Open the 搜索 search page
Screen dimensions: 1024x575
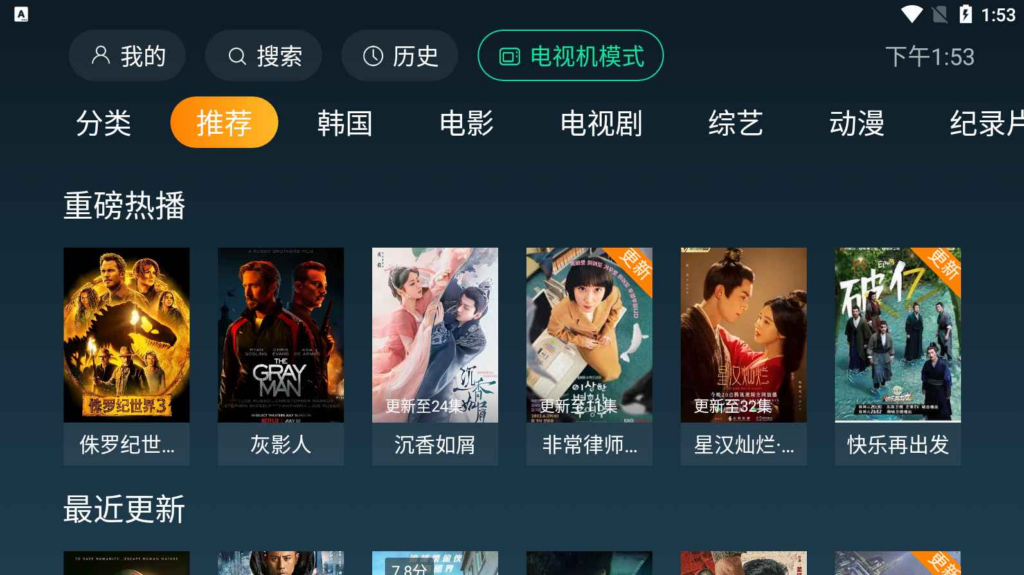pos(263,56)
